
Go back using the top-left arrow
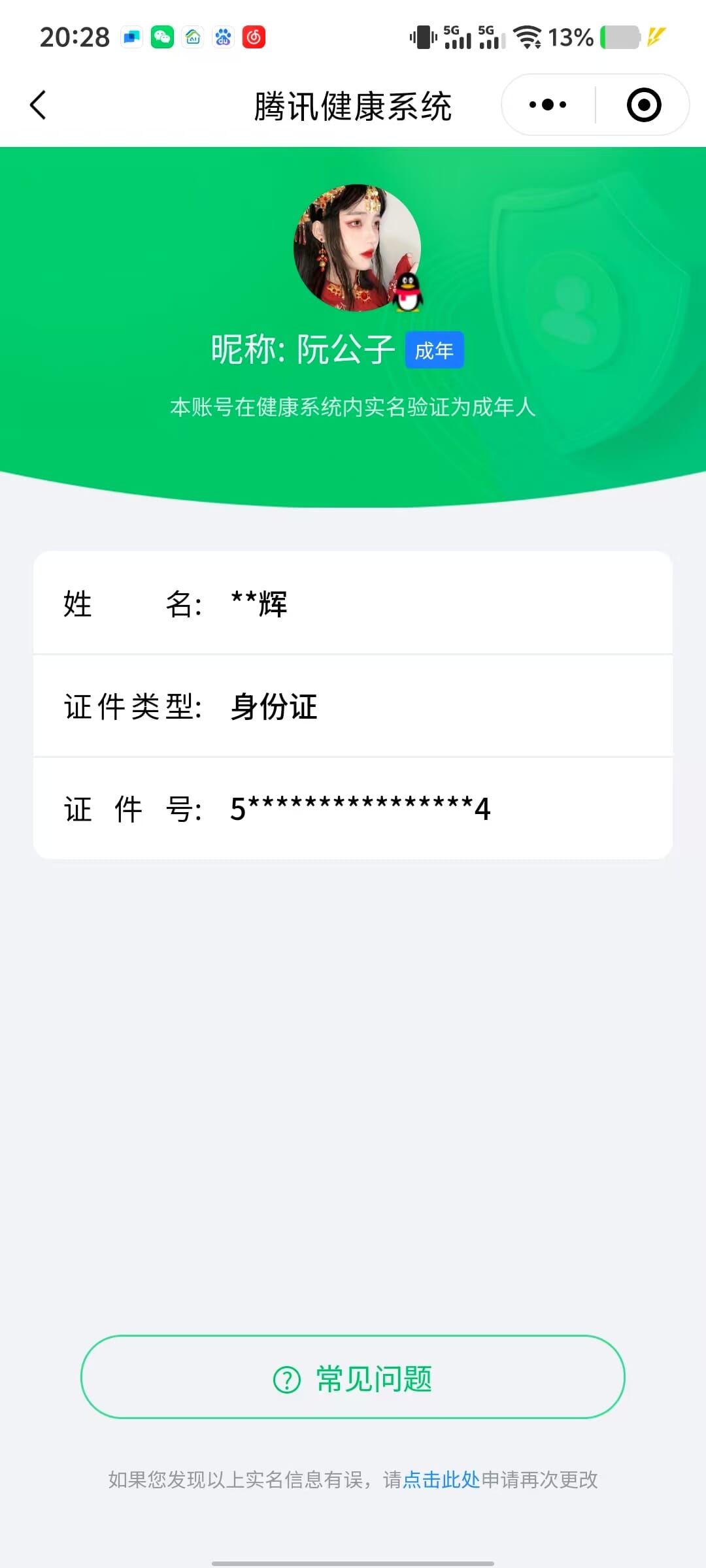pyautogui.click(x=38, y=105)
